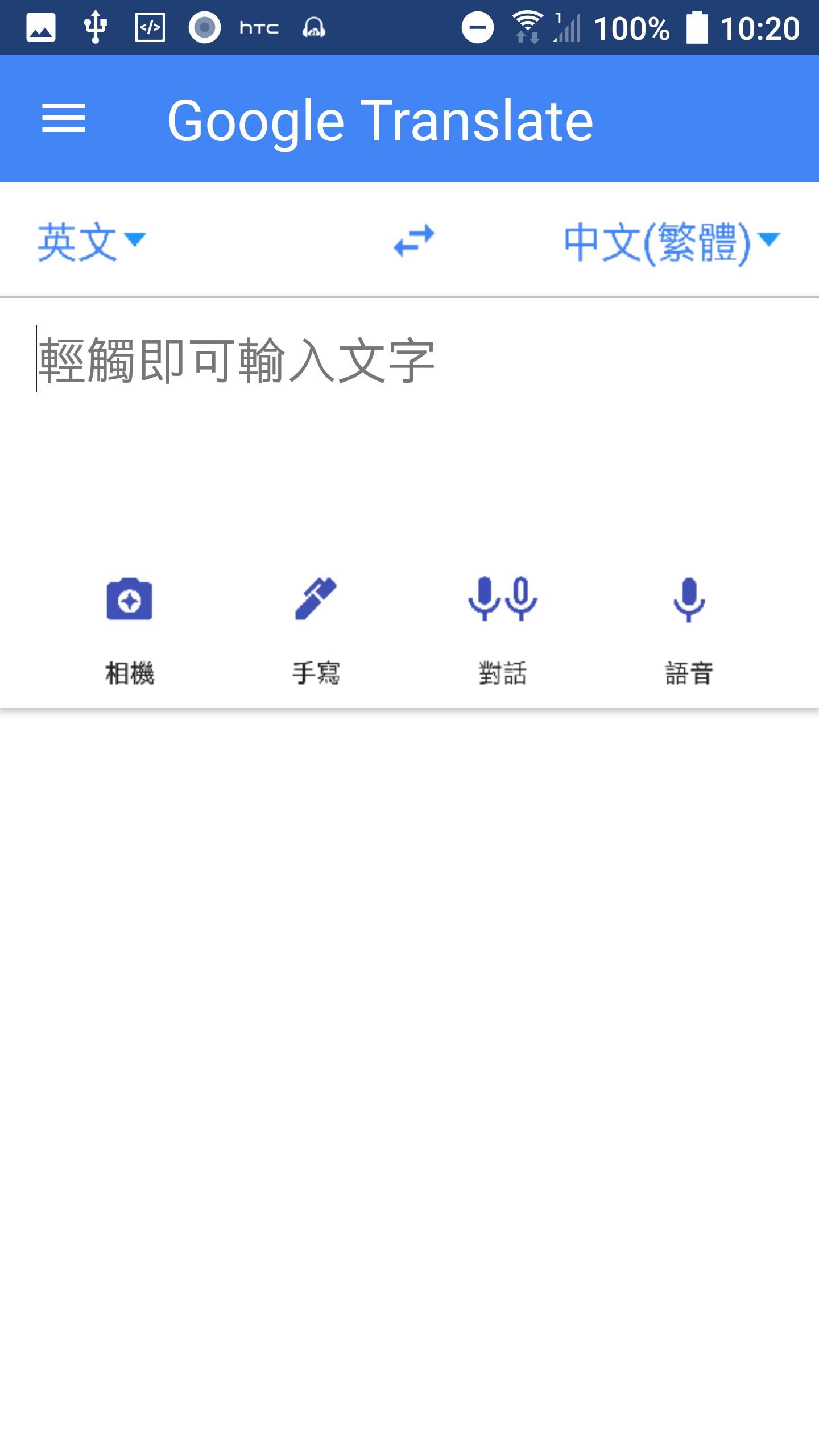Change the source language 英文
The width and height of the screenshot is (819, 1456).
coord(91,241)
